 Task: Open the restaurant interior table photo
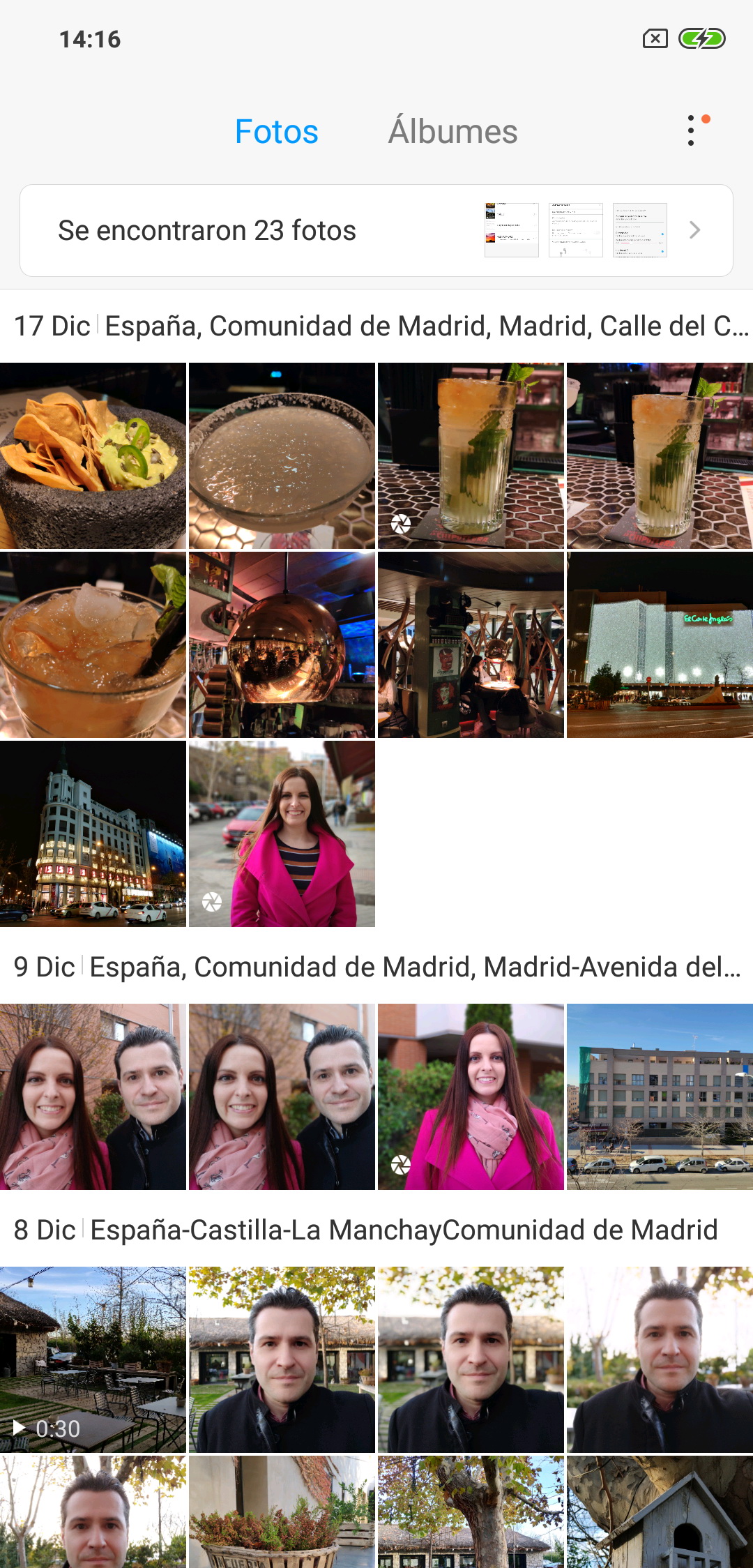(x=471, y=644)
